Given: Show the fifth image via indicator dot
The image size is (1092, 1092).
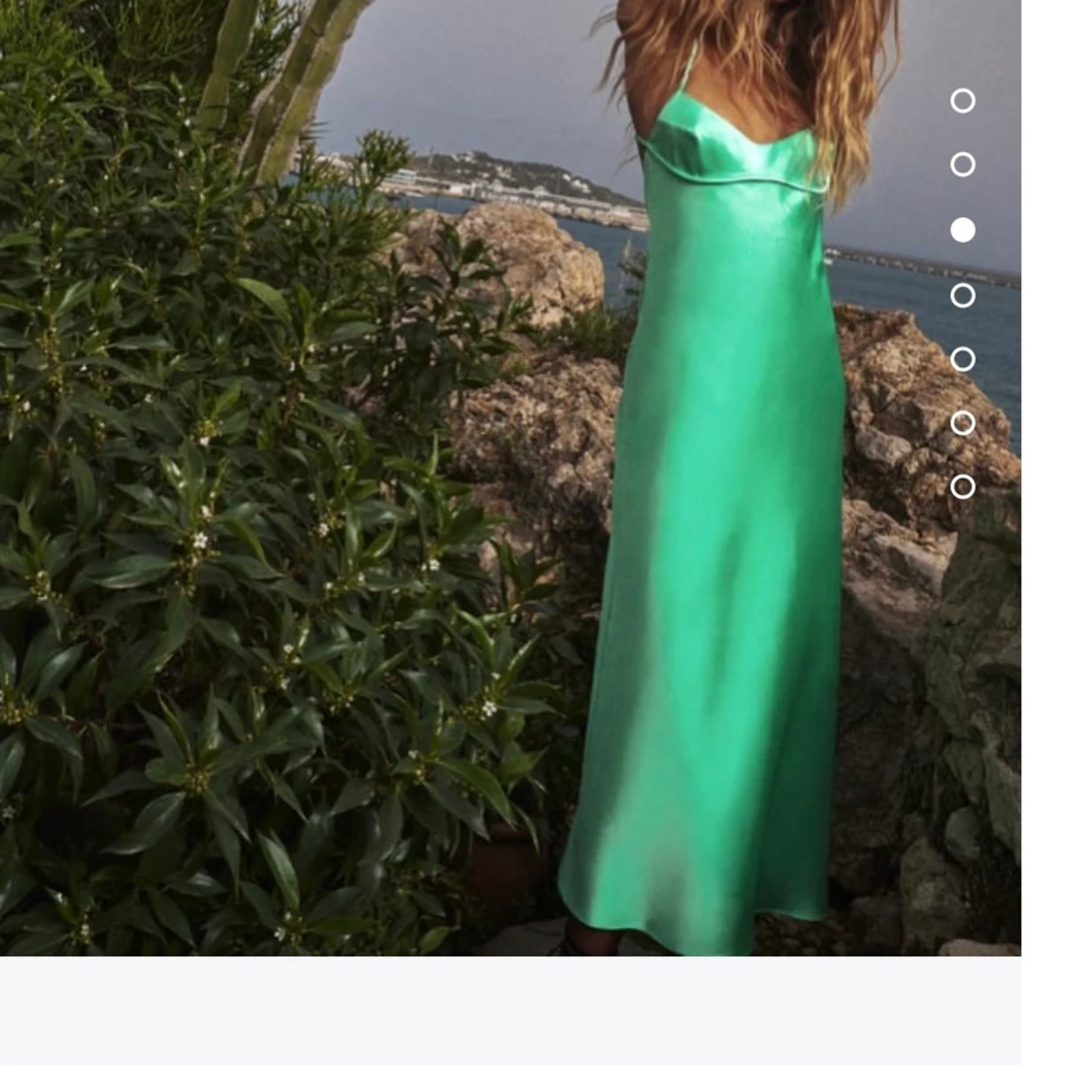Looking at the screenshot, I should pyautogui.click(x=962, y=359).
